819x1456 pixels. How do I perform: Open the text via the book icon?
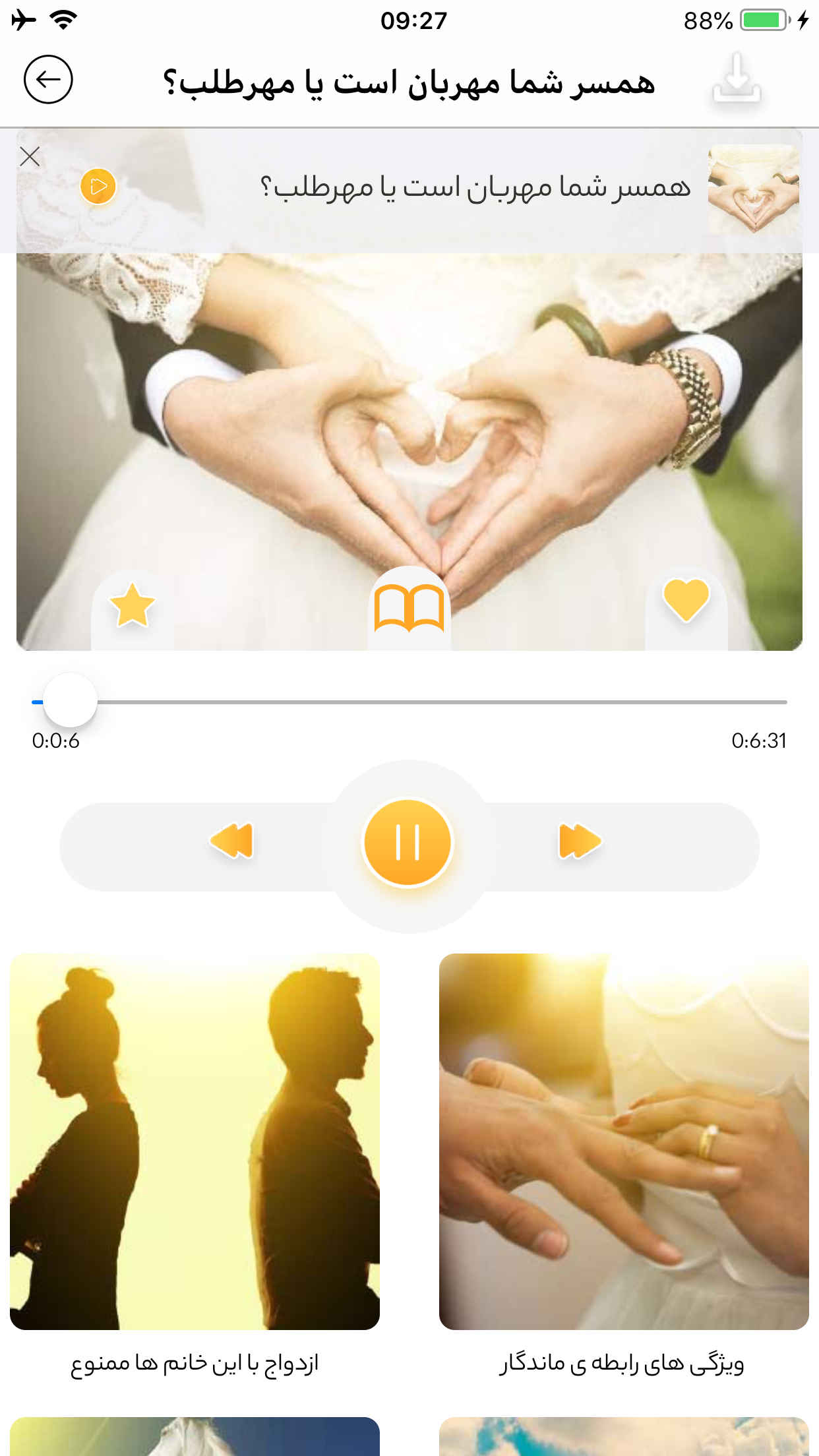[409, 608]
